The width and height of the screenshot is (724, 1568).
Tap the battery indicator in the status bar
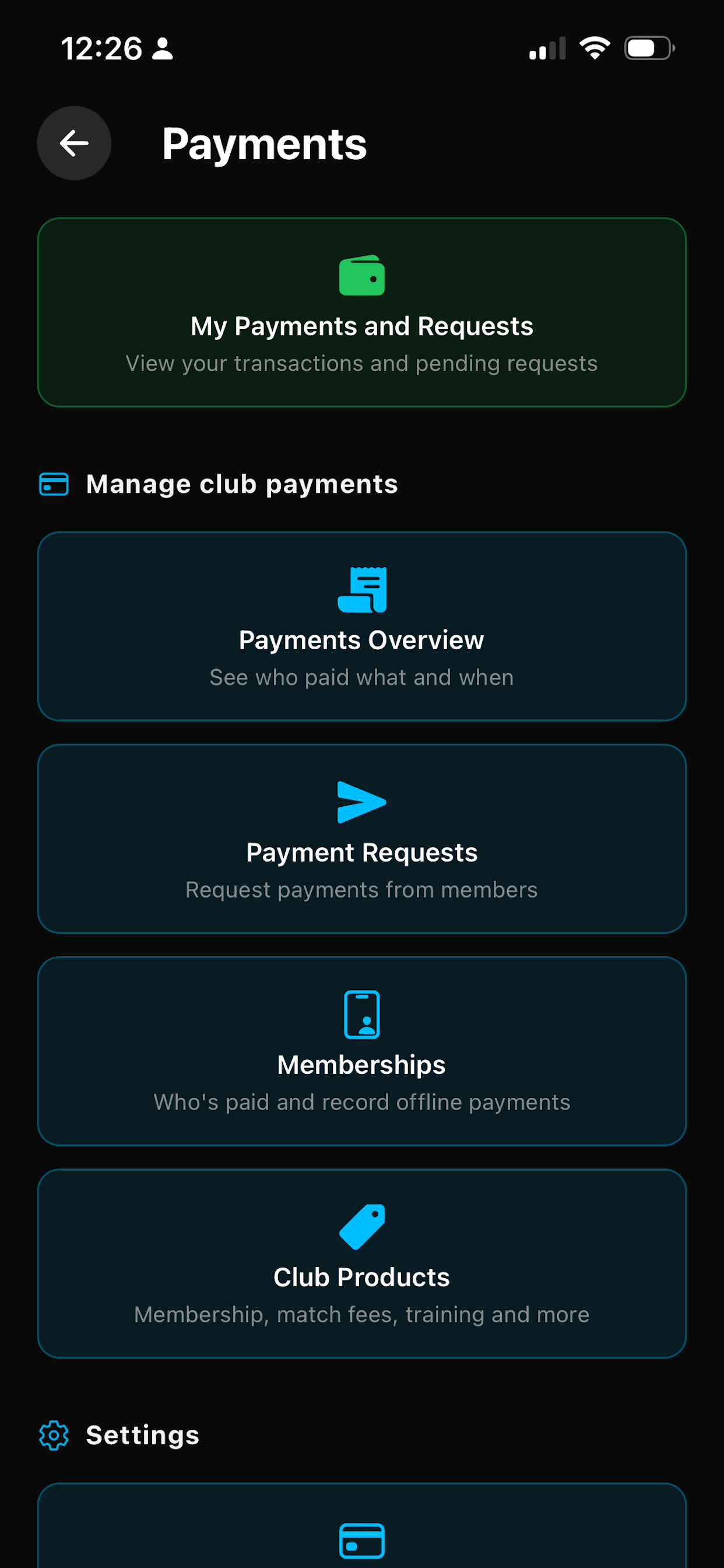648,47
